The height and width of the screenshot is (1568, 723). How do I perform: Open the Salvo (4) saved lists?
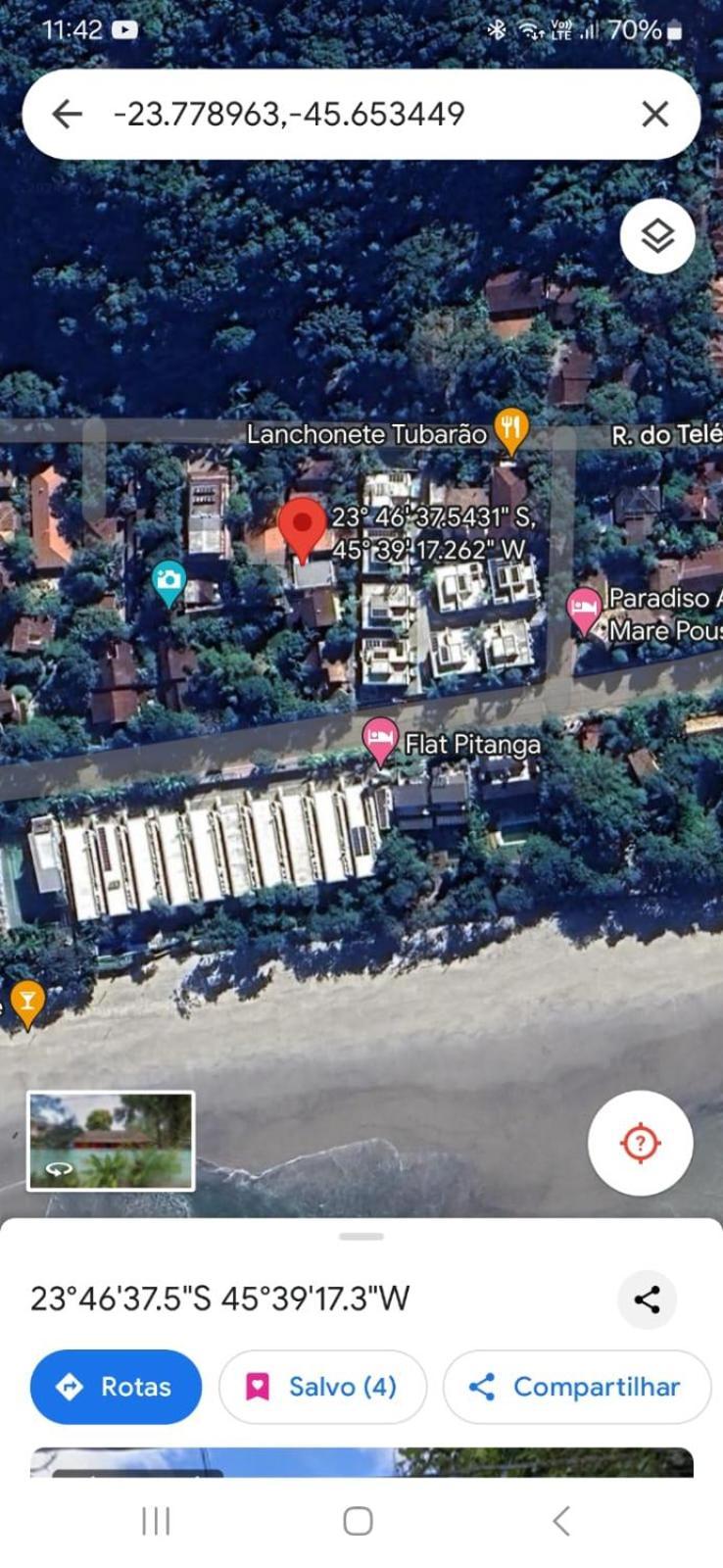tap(322, 1387)
